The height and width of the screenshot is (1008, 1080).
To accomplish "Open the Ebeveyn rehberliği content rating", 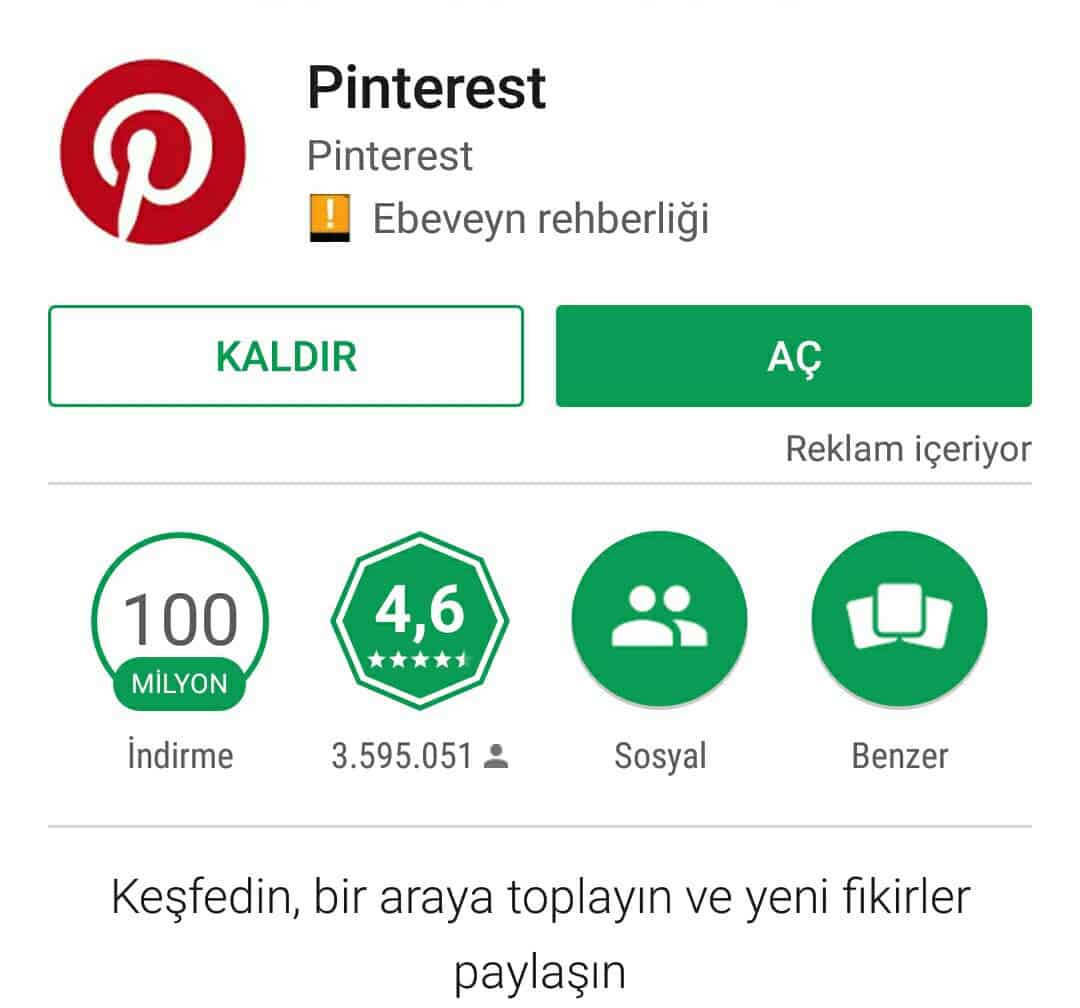I will (x=510, y=218).
